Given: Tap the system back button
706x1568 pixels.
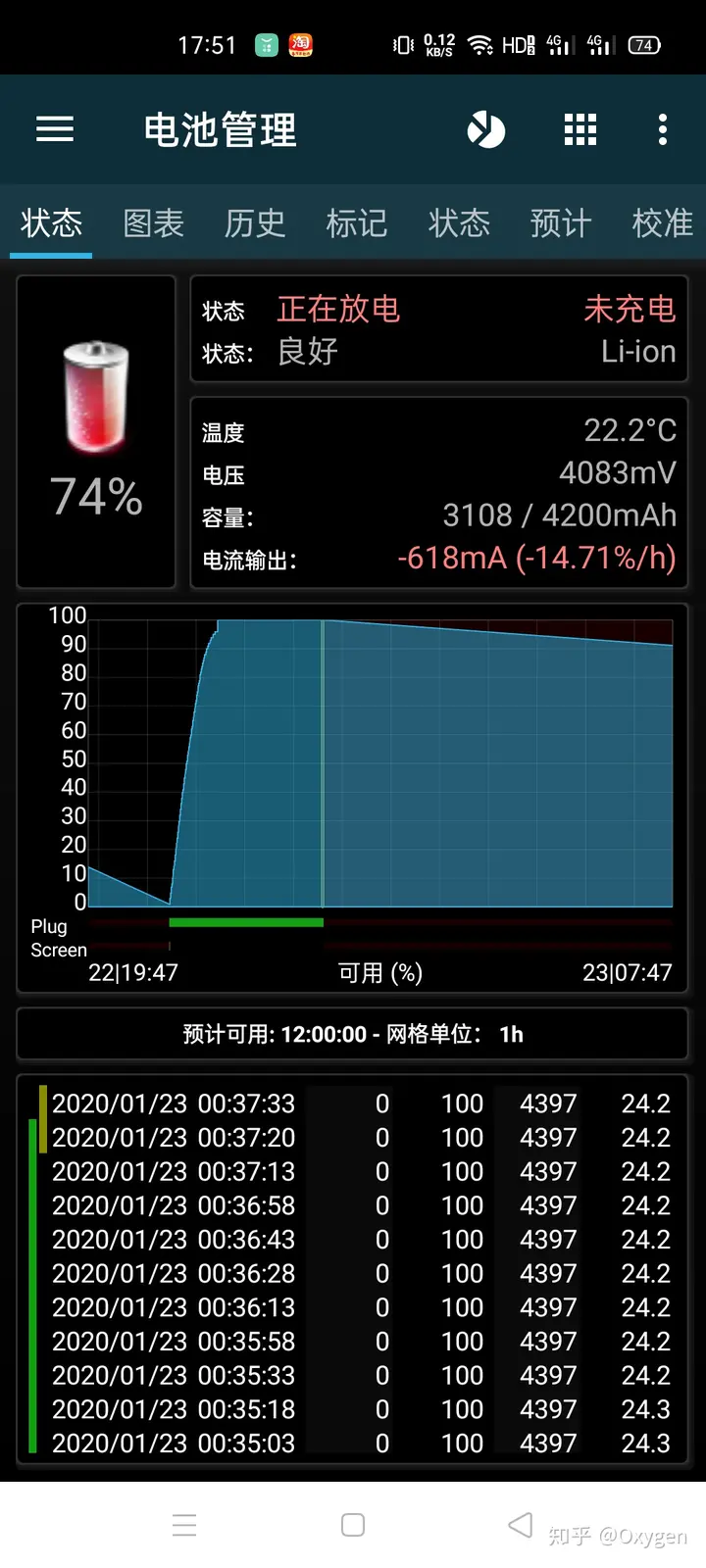Looking at the screenshot, I should 521,1525.
